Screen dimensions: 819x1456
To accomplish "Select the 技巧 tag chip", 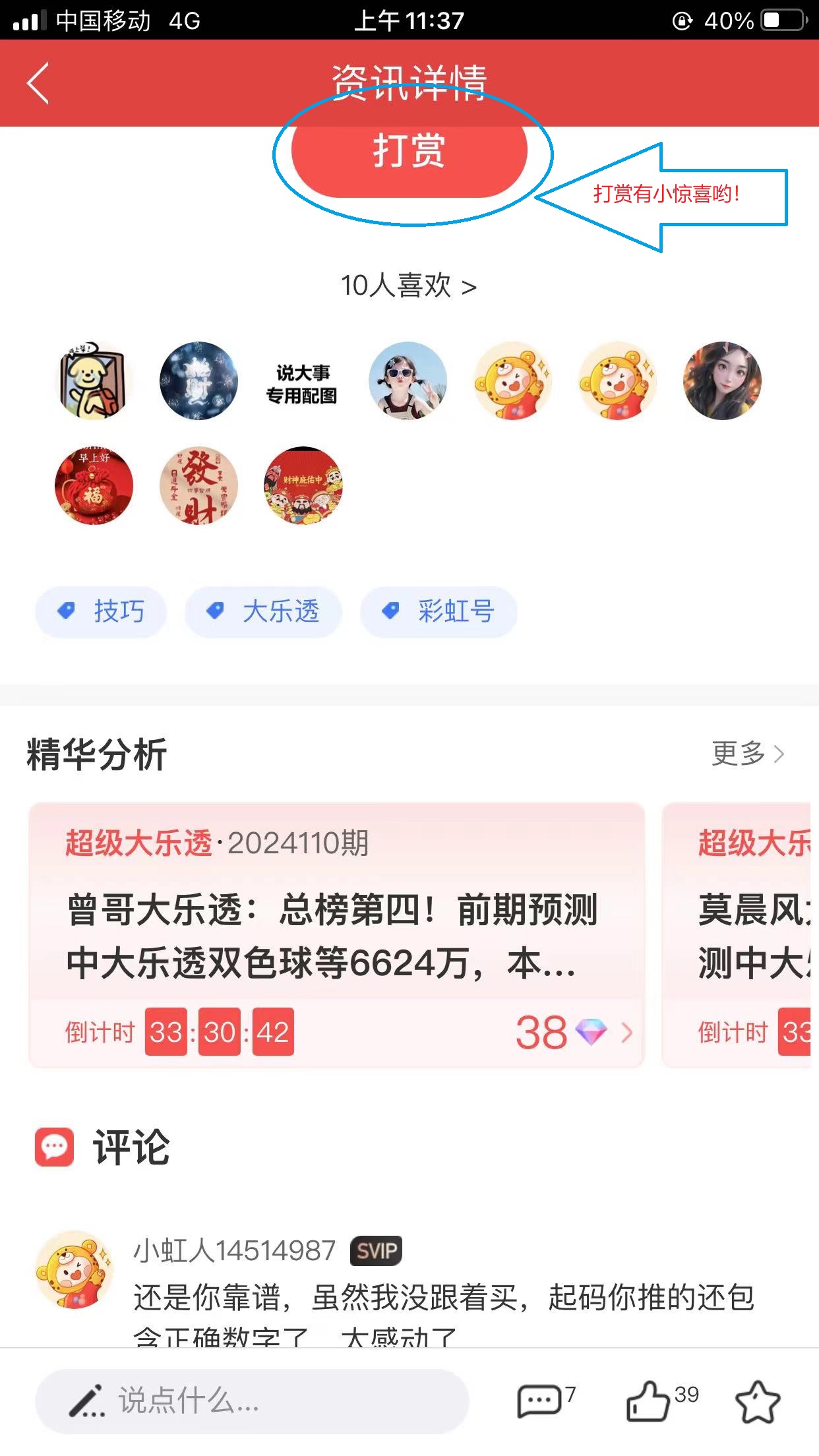I will [x=101, y=611].
